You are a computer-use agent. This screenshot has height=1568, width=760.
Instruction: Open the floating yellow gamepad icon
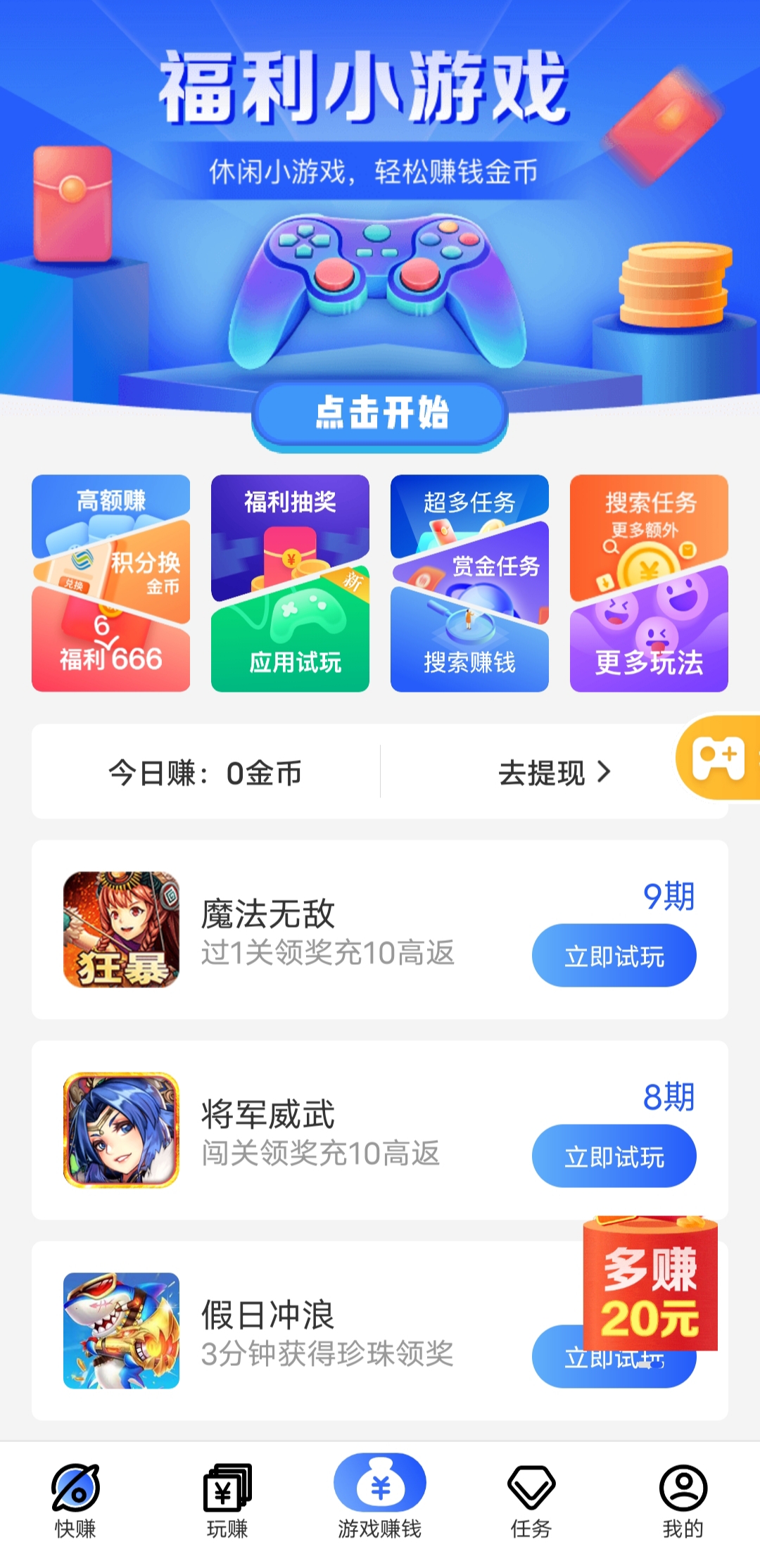[719, 758]
